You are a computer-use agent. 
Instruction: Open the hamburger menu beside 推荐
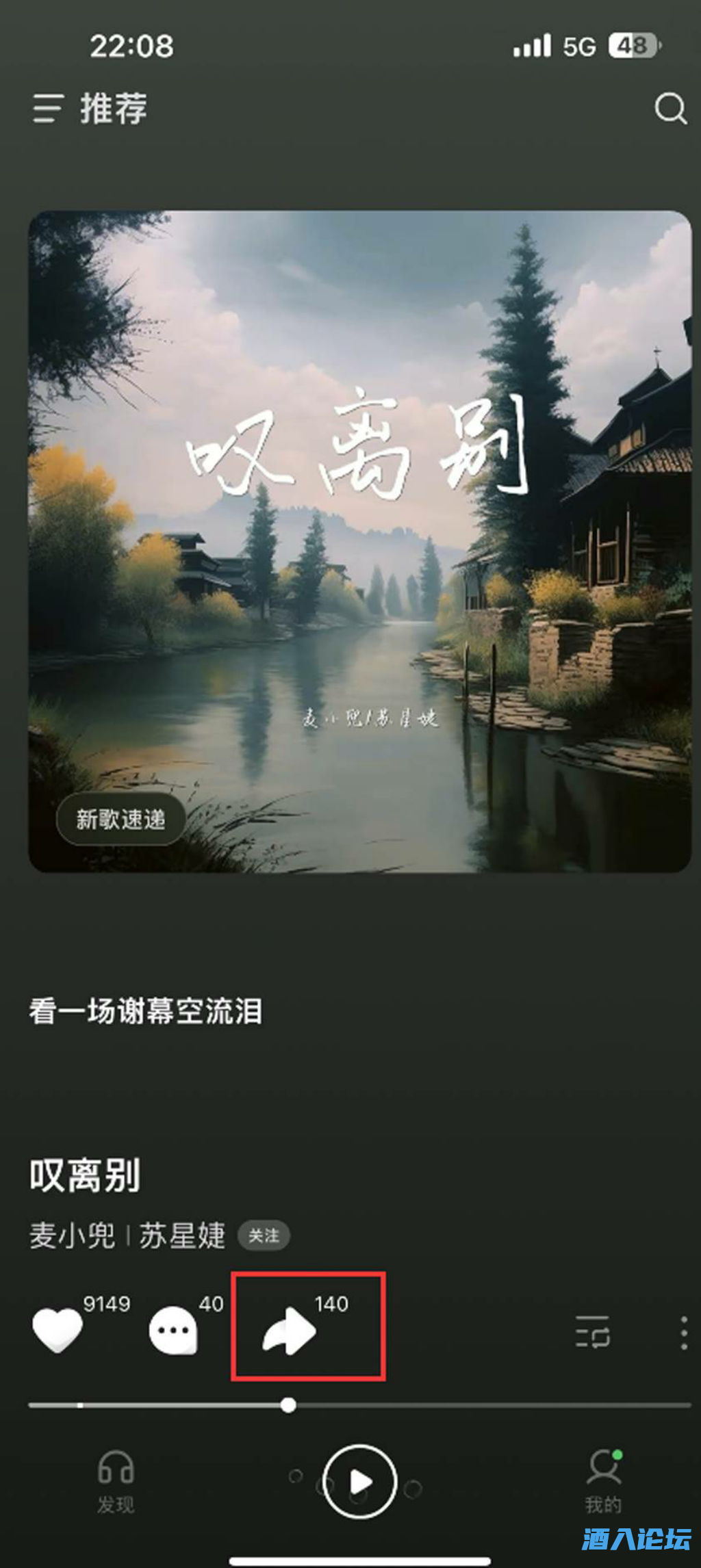click(x=48, y=108)
